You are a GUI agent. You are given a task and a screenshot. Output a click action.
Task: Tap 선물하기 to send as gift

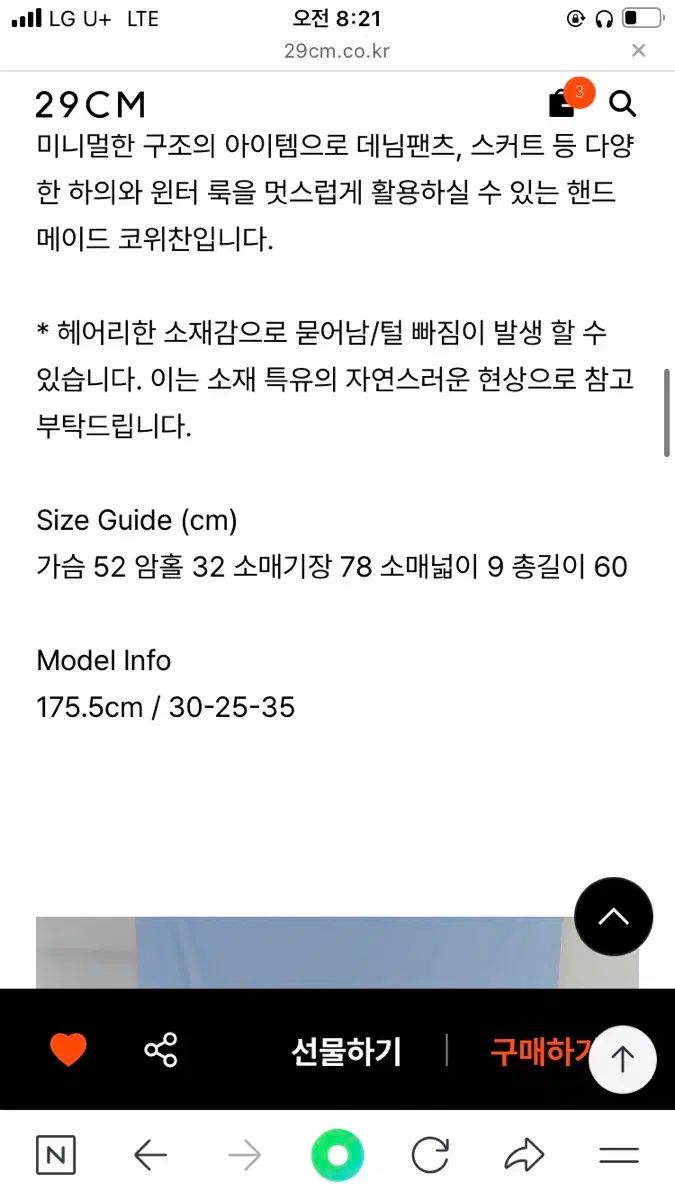click(346, 1051)
